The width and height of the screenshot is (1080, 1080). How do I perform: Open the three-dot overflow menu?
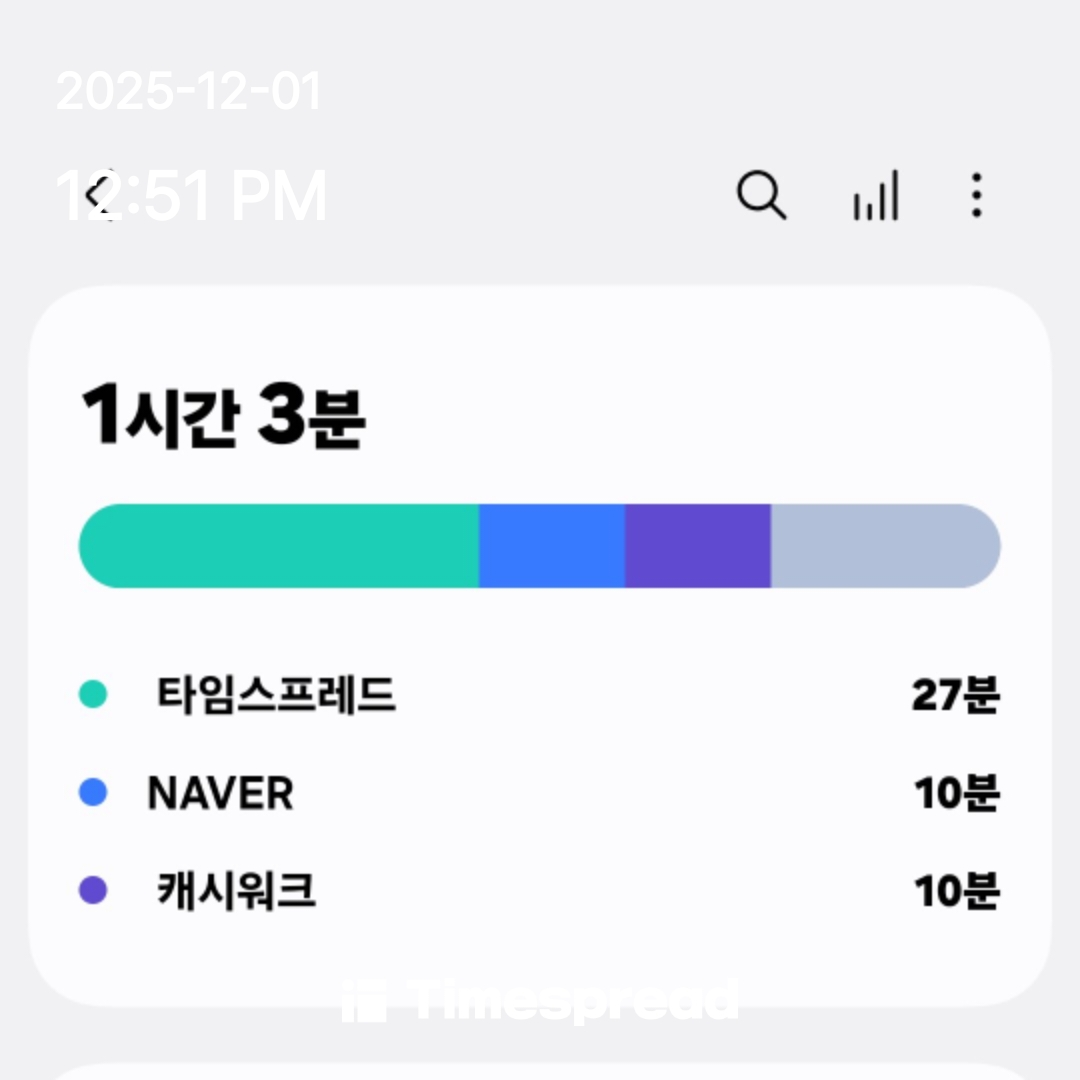pos(976,195)
